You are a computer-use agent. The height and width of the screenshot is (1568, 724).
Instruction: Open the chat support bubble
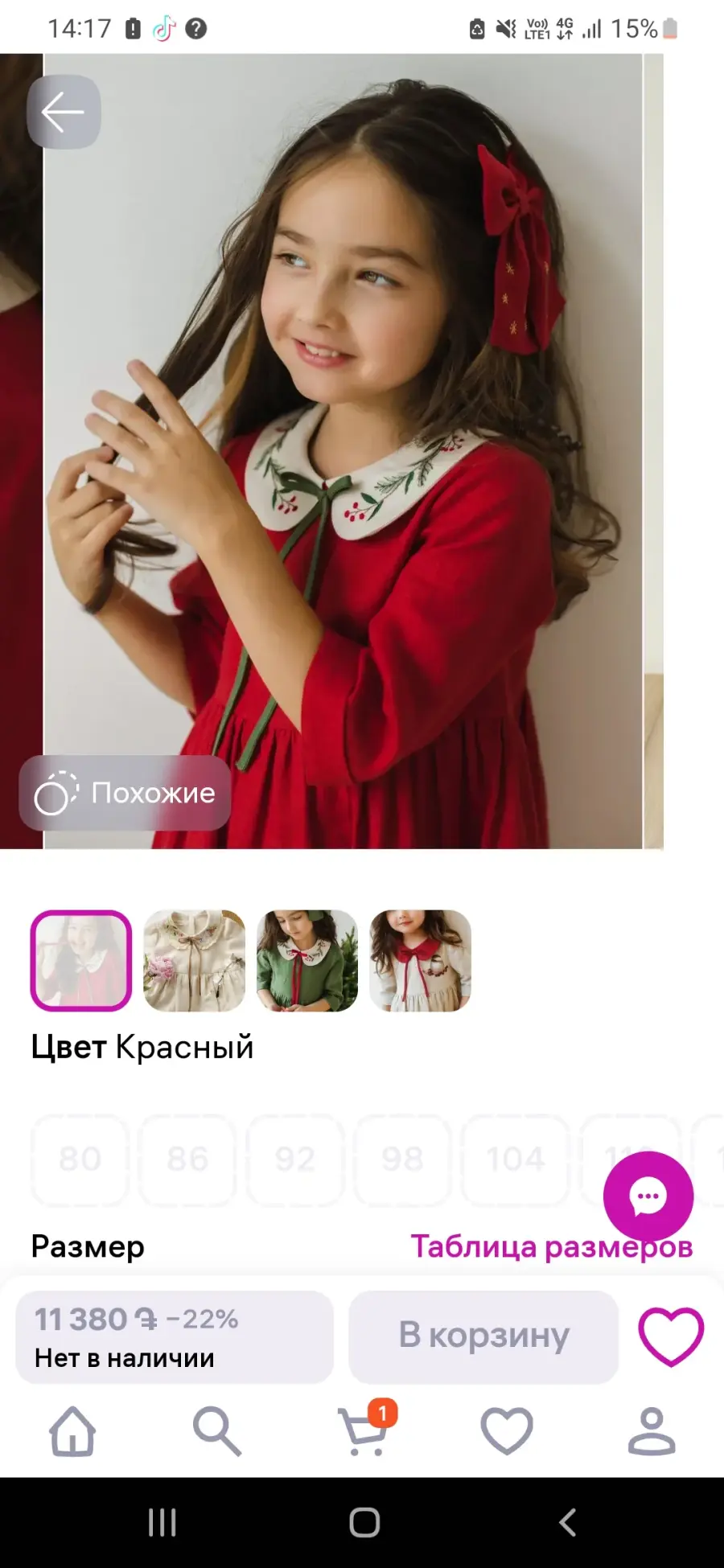[648, 1197]
